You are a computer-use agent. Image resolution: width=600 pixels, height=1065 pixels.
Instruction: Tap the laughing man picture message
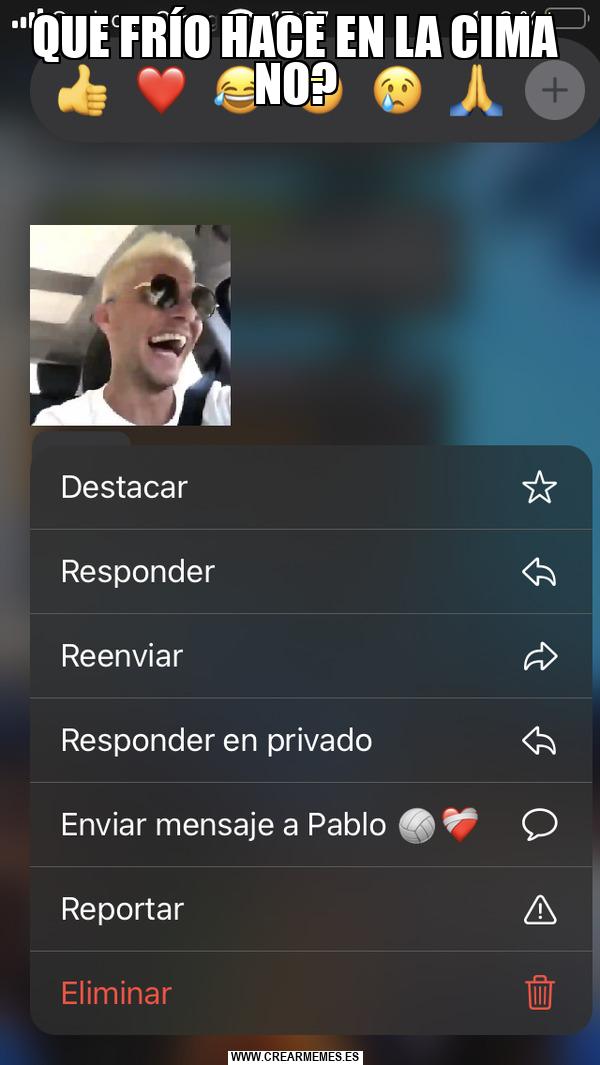[x=130, y=325]
